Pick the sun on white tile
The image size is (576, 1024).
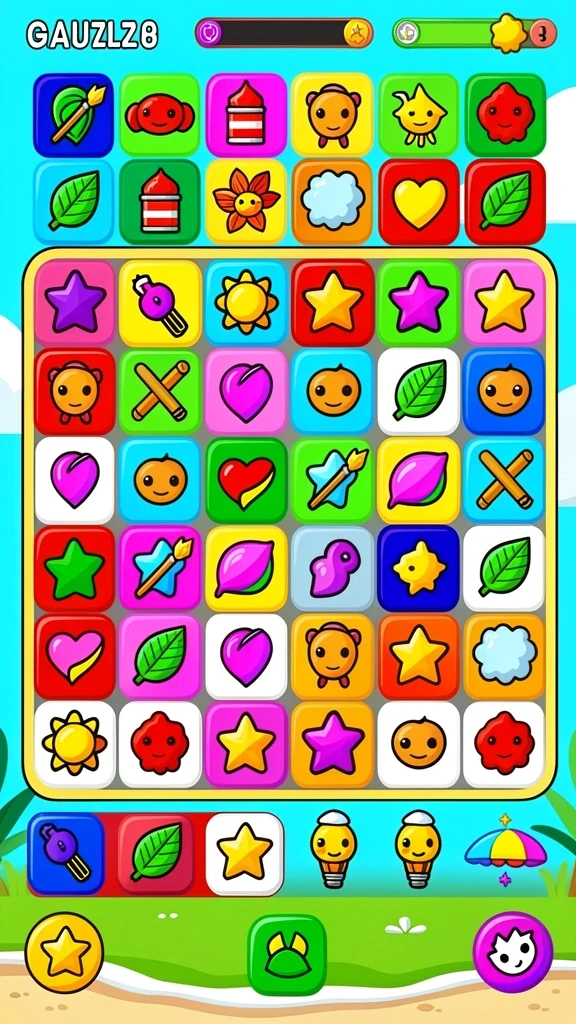(74, 744)
